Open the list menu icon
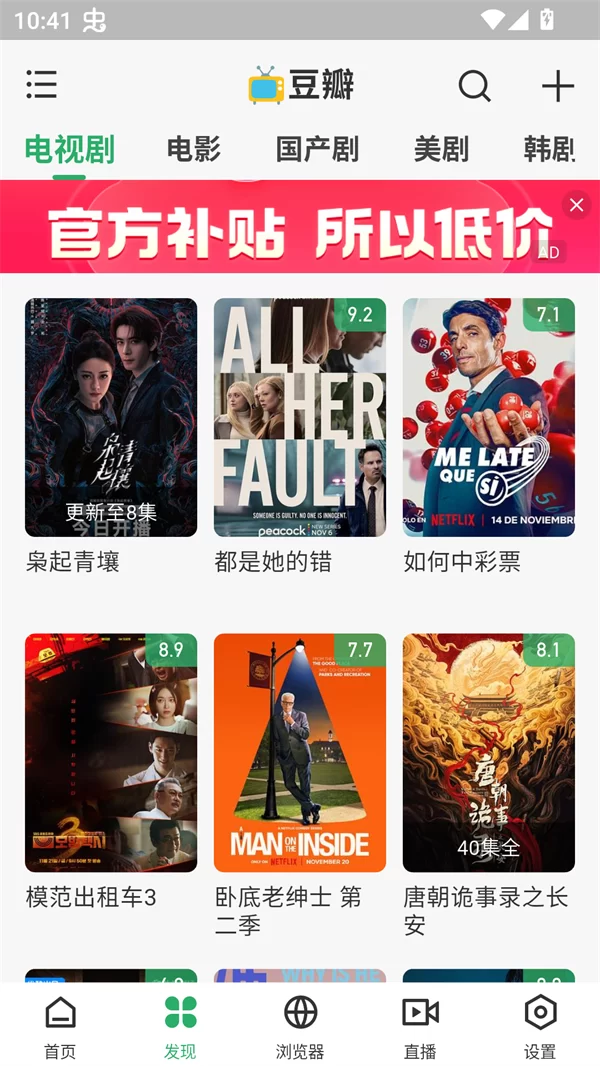Screen dimensions: 600x1066 tap(41, 85)
